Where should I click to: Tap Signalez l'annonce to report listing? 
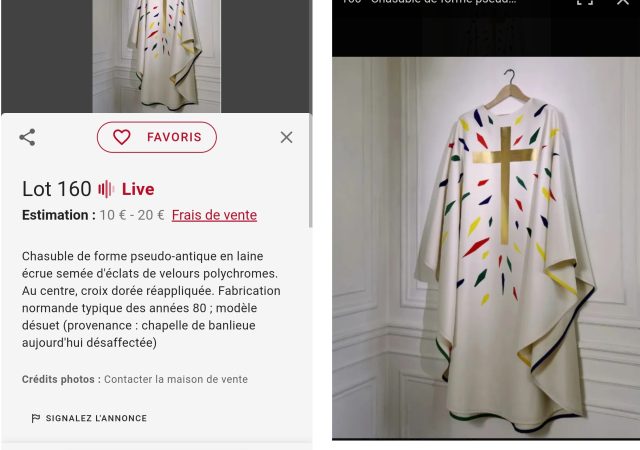click(88, 418)
